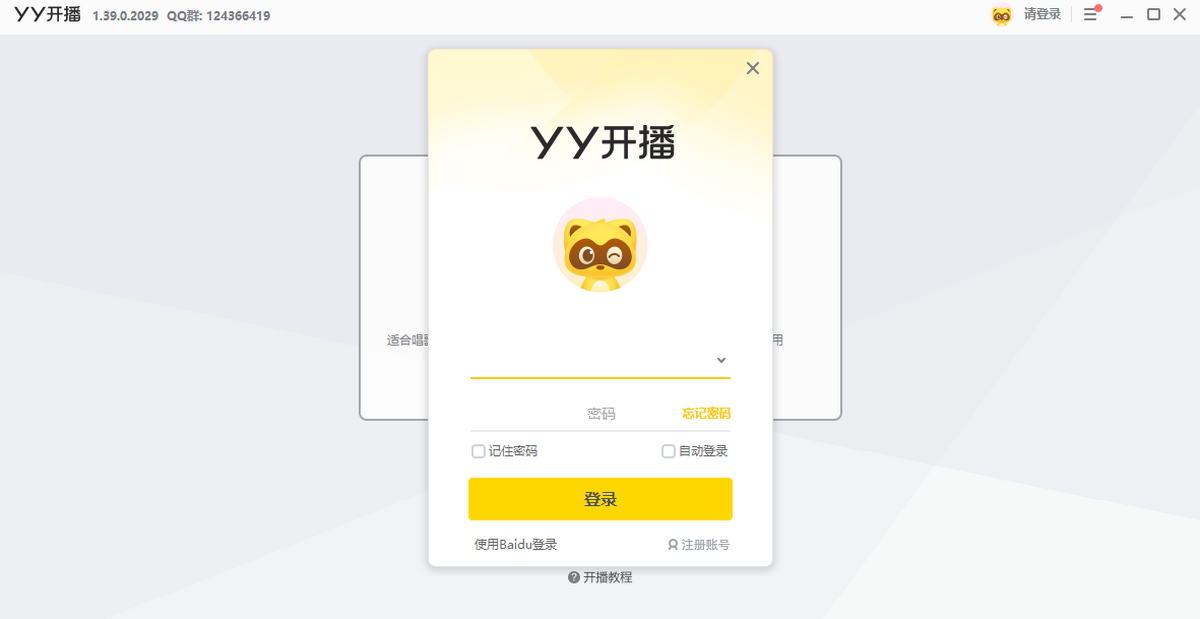Tap 请登录 in the title bar

point(1041,15)
